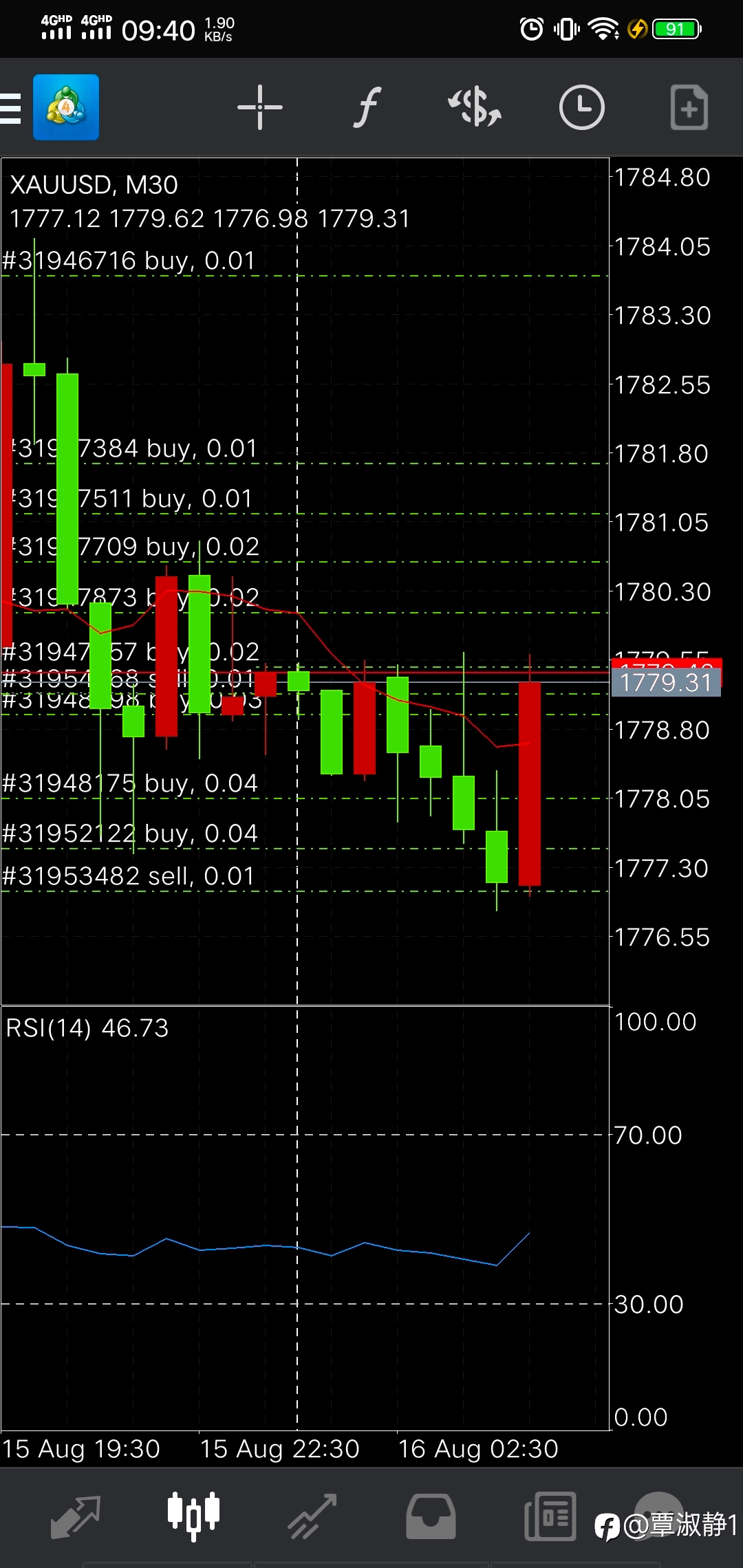743x1568 pixels.
Task: Go to the History inbox tab
Action: point(431,1517)
